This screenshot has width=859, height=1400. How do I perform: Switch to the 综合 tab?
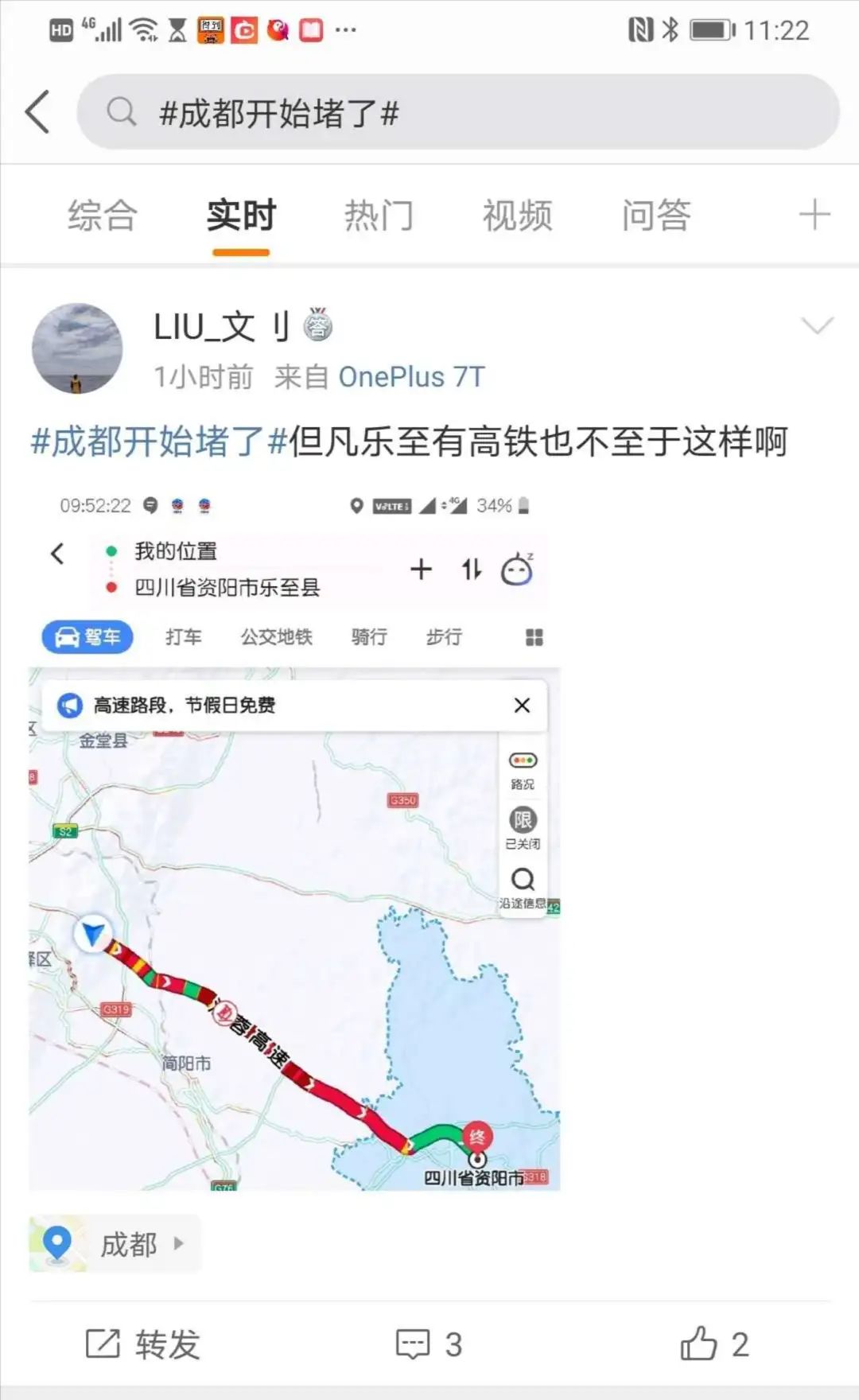point(103,216)
